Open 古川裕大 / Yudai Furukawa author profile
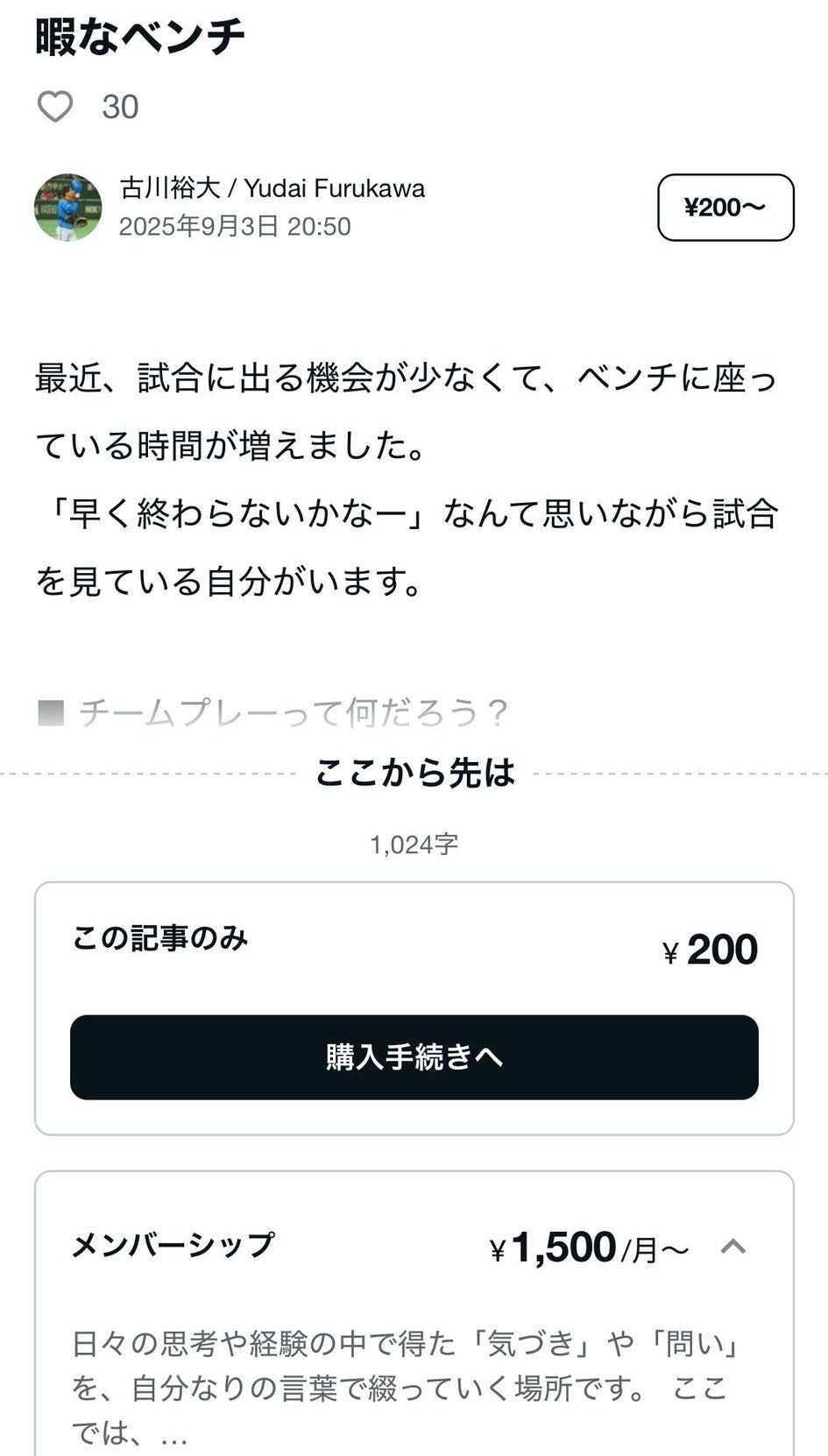This screenshot has width=828, height=1456. 272,188
